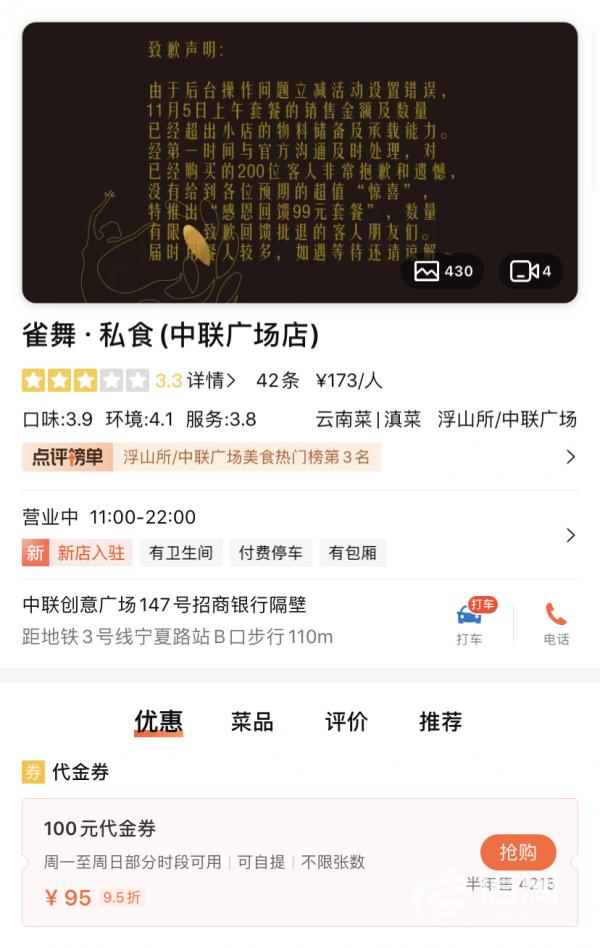The image size is (600, 948).
Task: Open the 点评榜单 ranking row
Action: [x=300, y=457]
